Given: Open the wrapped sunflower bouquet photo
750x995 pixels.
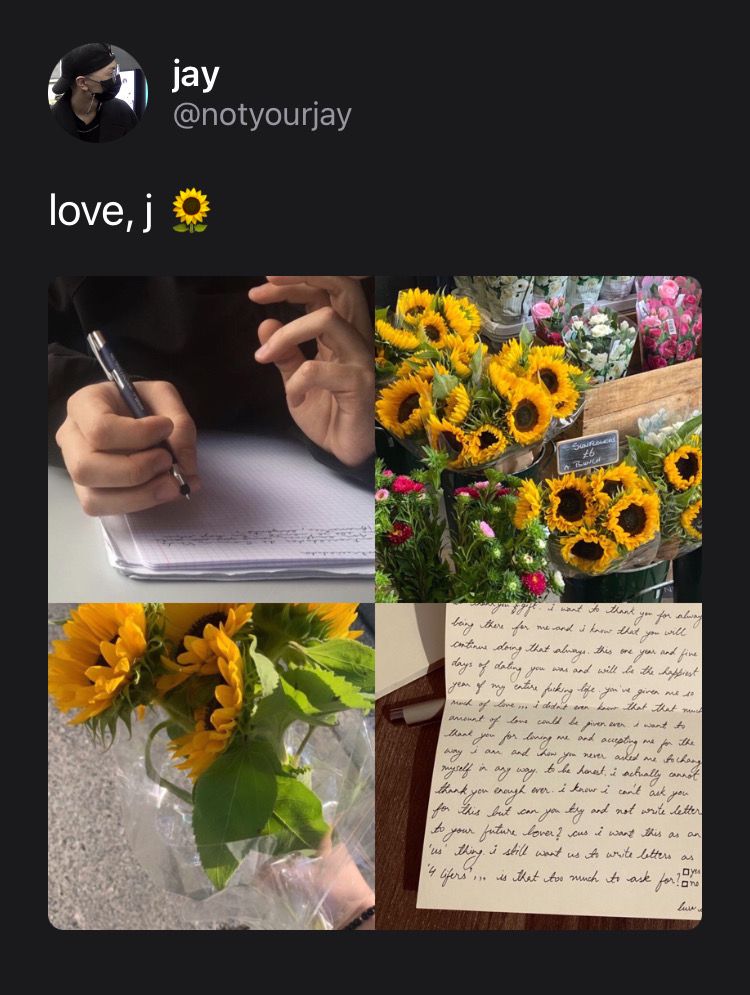Looking at the screenshot, I should point(211,766).
